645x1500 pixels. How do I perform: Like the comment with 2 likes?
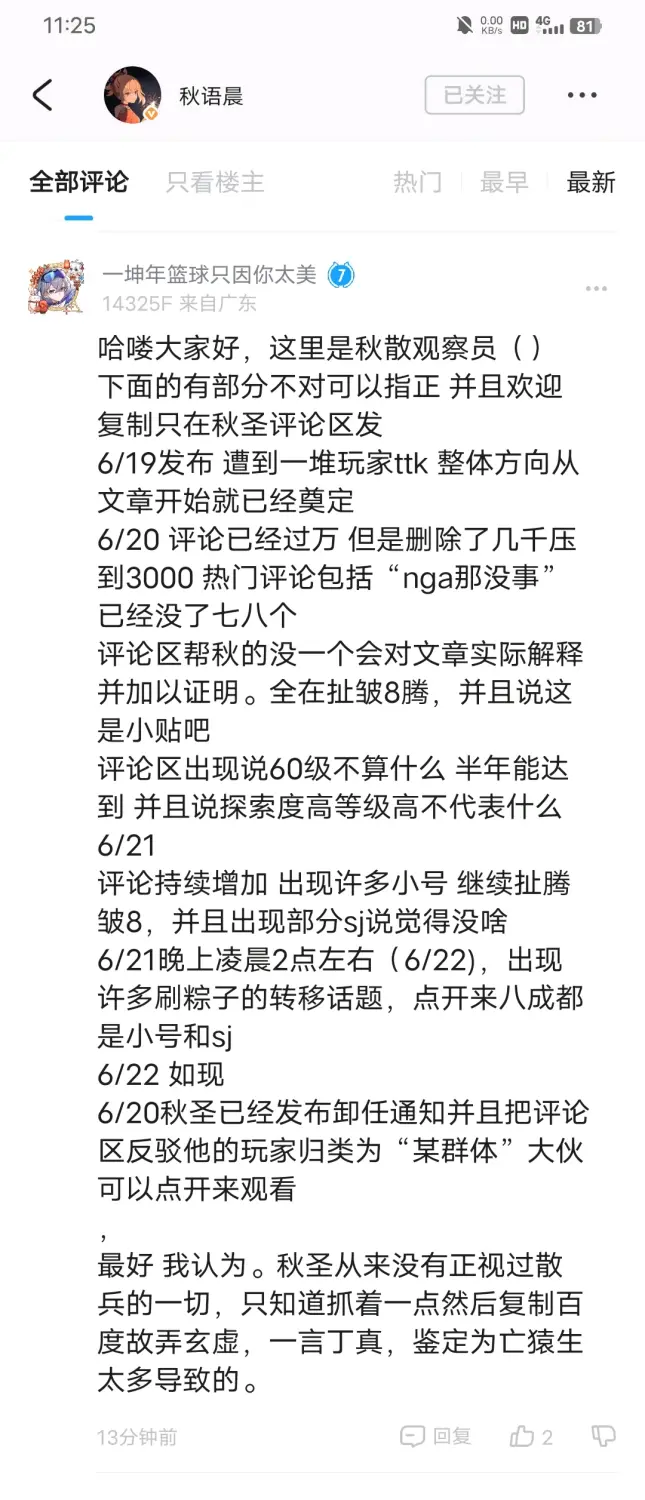[x=530, y=1436]
